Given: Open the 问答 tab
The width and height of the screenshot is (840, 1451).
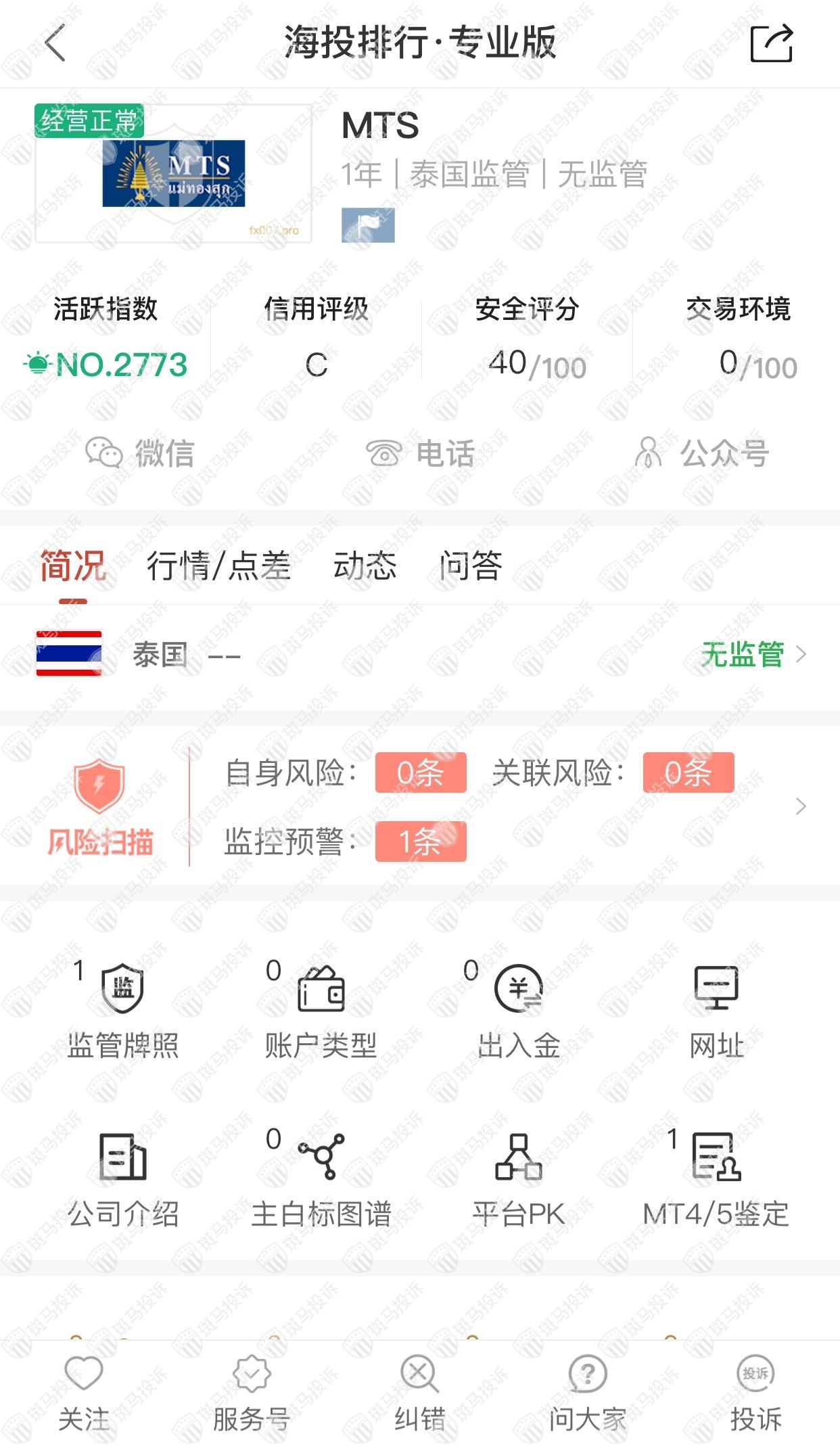Looking at the screenshot, I should pyautogui.click(x=471, y=566).
